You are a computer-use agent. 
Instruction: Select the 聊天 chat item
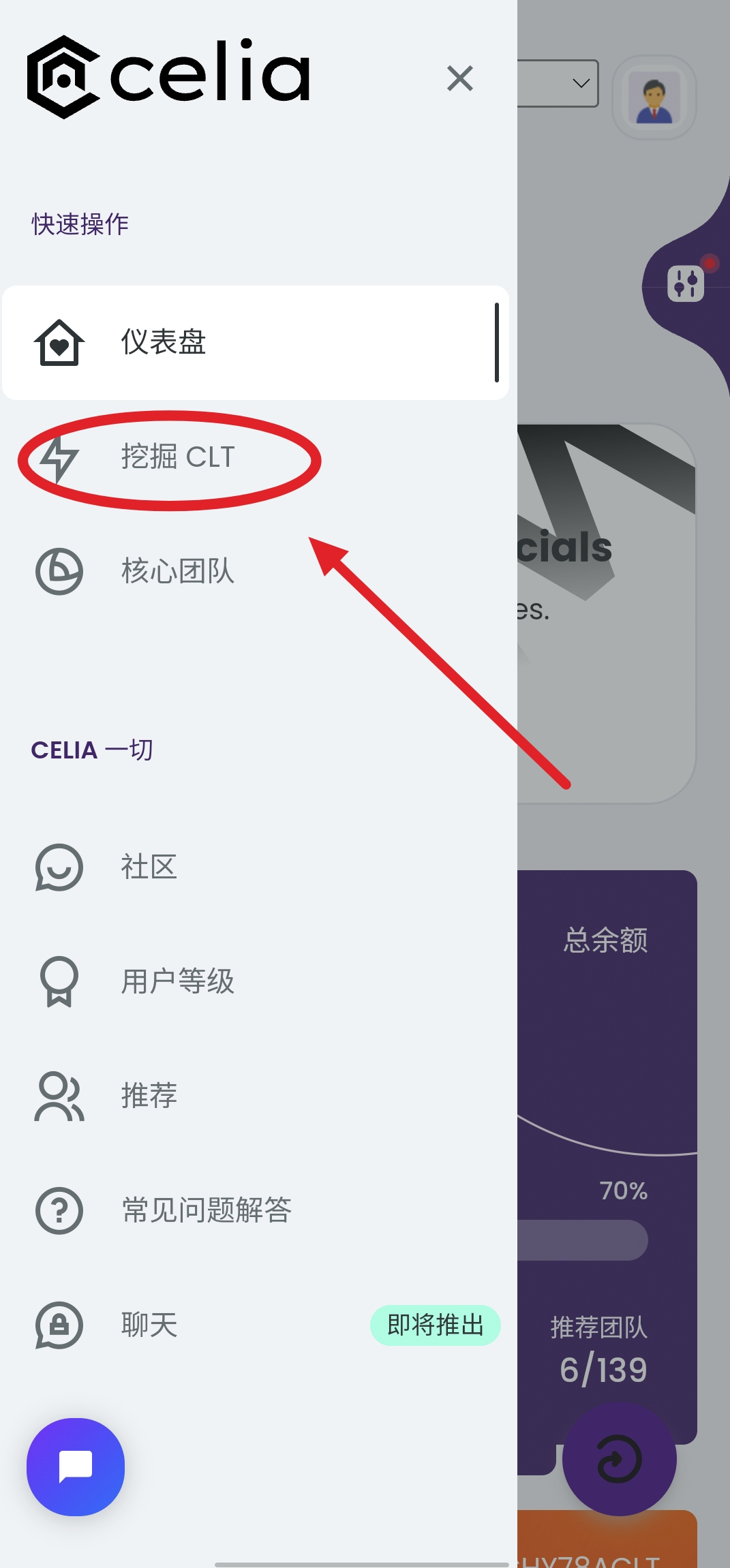click(x=149, y=1325)
